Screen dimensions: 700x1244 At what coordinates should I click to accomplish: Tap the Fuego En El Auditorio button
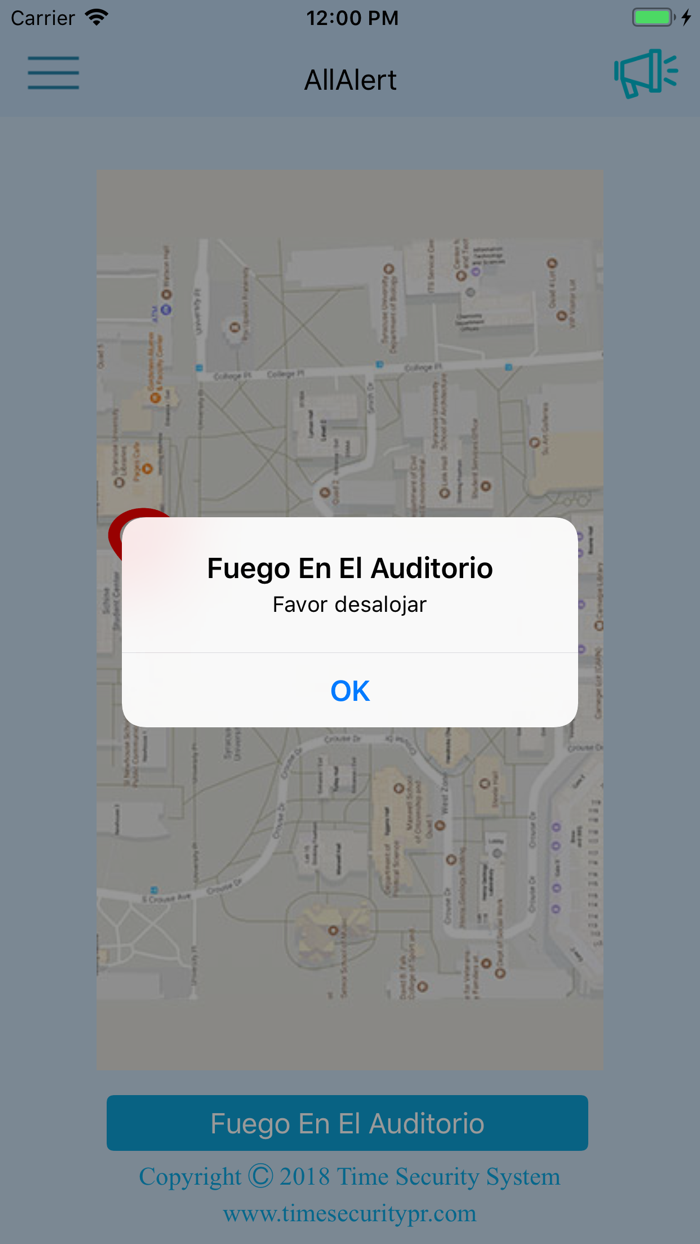click(x=347, y=1123)
